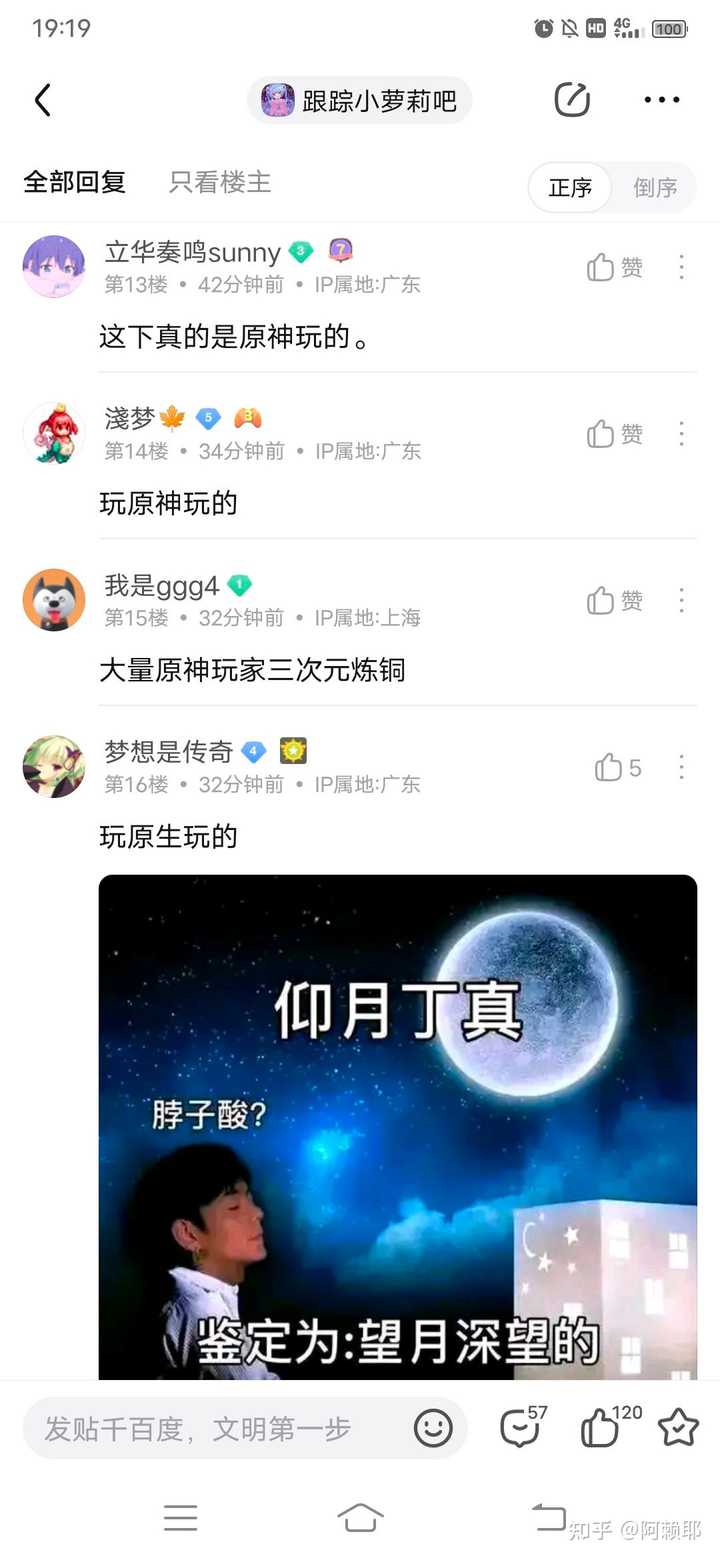This screenshot has width=720, height=1560.
Task: Switch to the 只看楼主 tab
Action: [220, 182]
